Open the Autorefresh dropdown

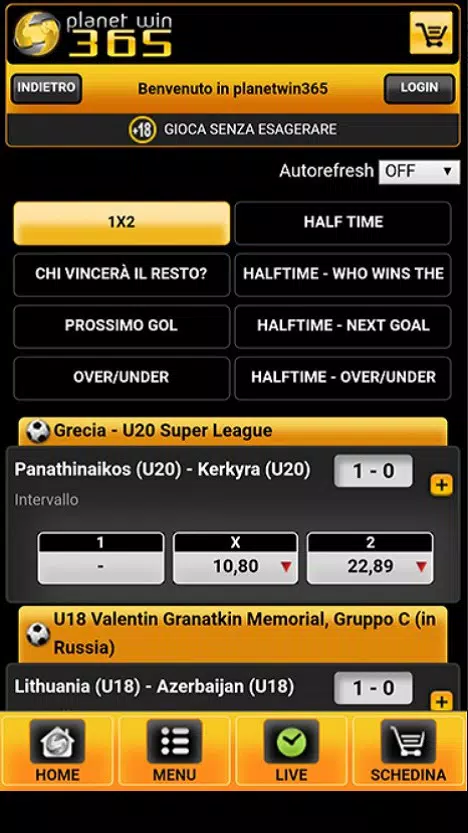point(419,171)
